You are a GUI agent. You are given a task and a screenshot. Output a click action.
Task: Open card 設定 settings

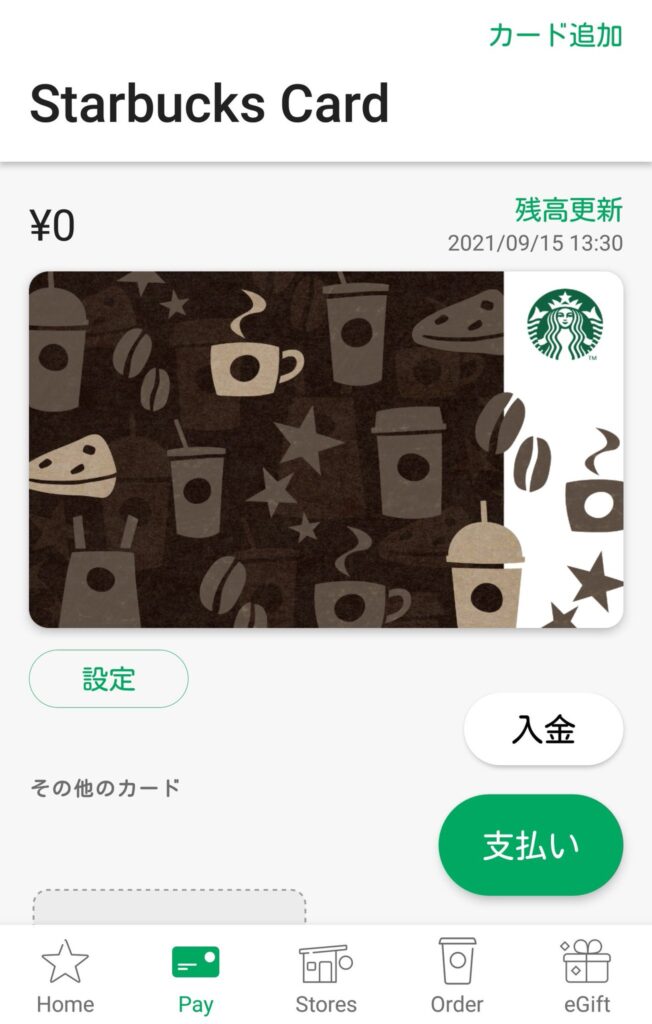click(108, 679)
